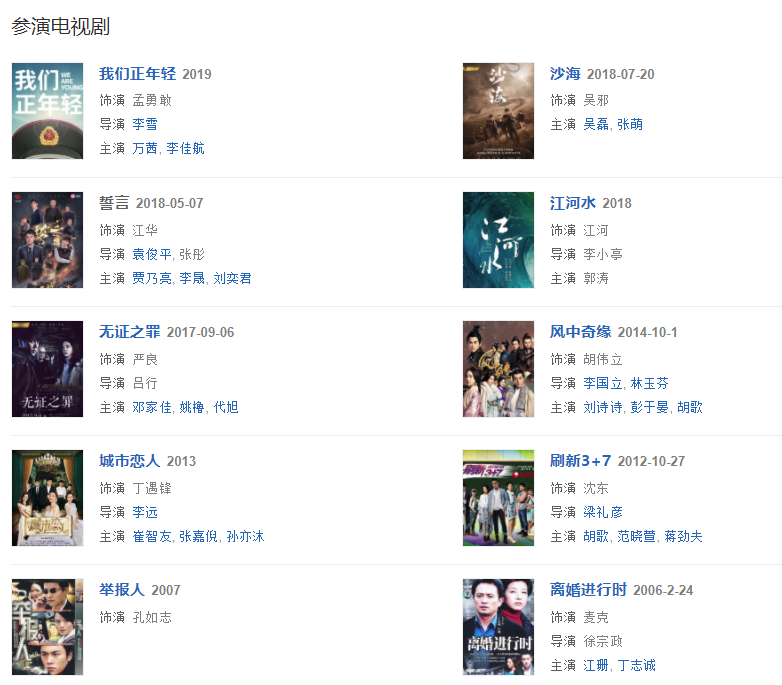The height and width of the screenshot is (685, 782).
Task: Open director 梁礼彦's link
Action: point(603,512)
